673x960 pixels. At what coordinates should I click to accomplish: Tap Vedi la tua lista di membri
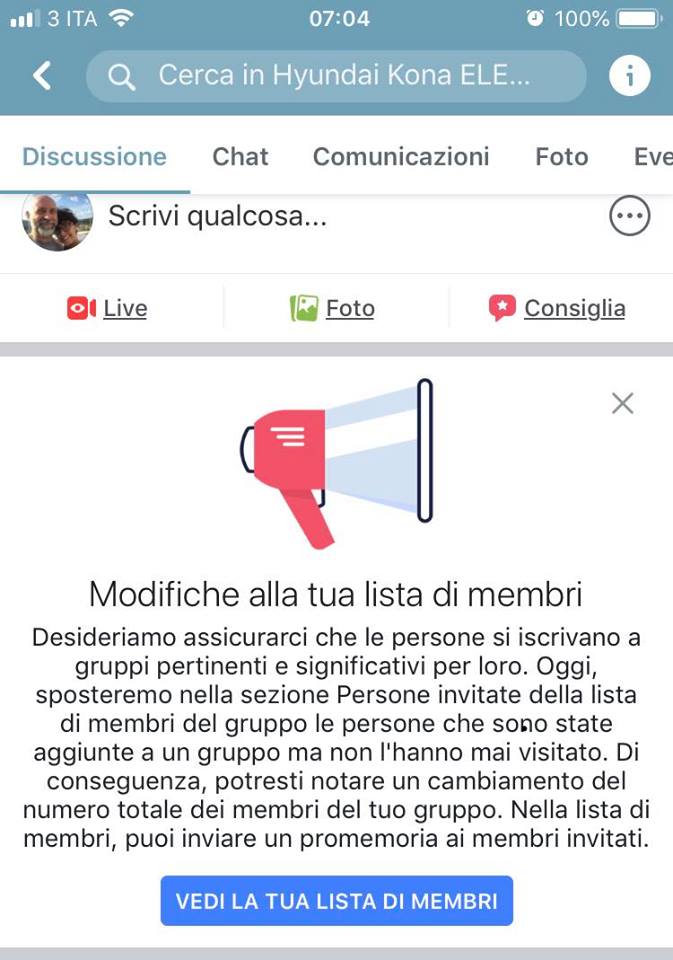tap(336, 901)
